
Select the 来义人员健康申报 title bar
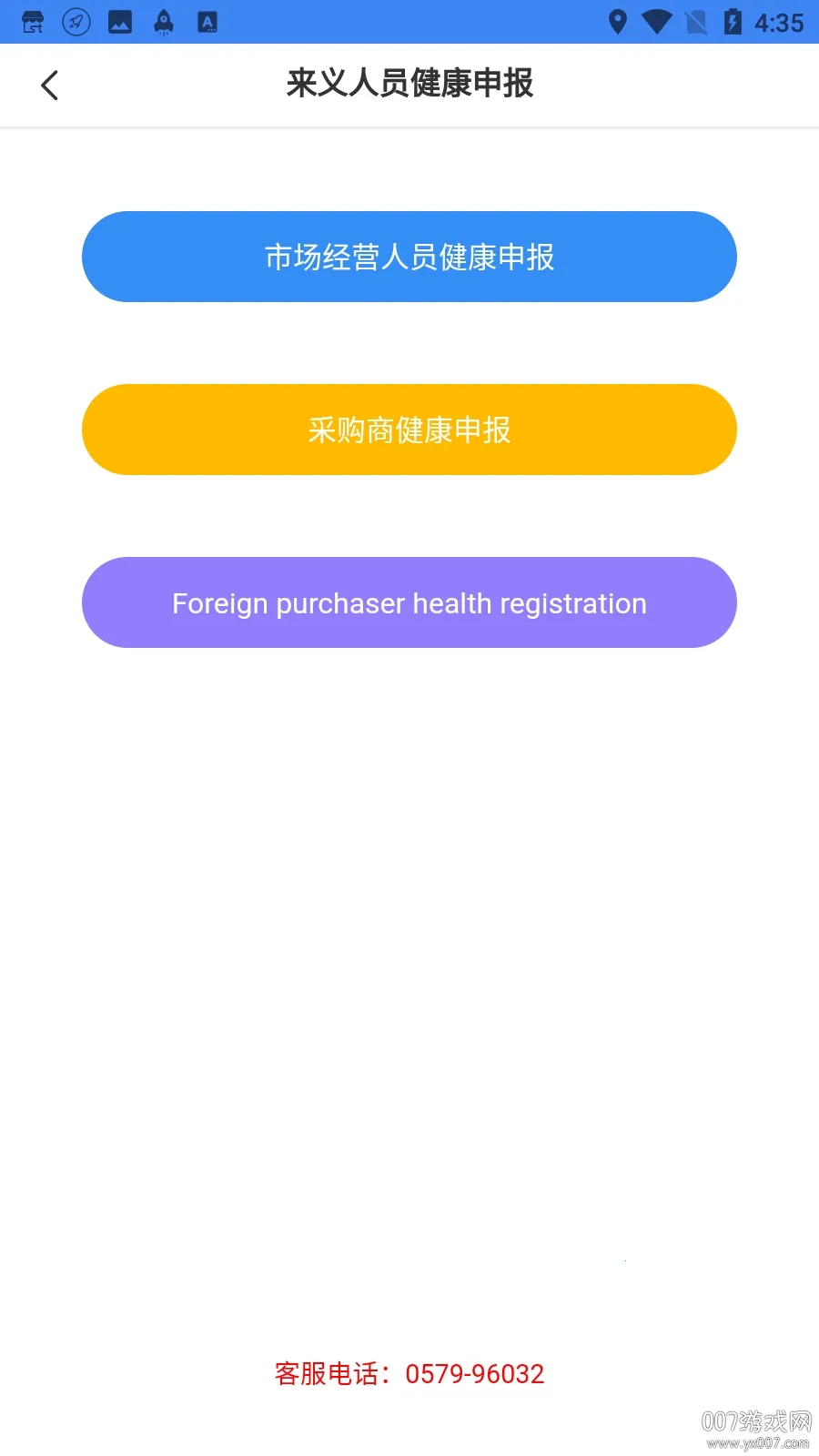(409, 84)
